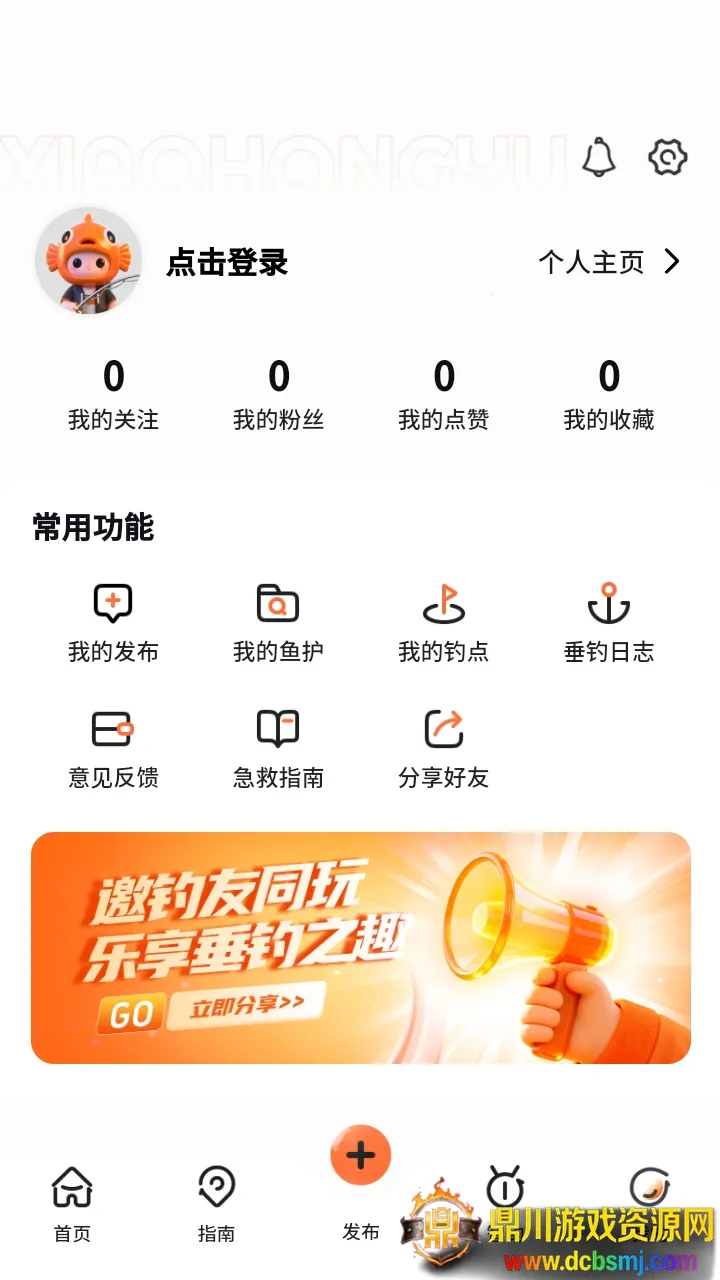Image resolution: width=720 pixels, height=1280 pixels.
Task: Open the 邀钓友同玩 share banner
Action: tap(360, 947)
